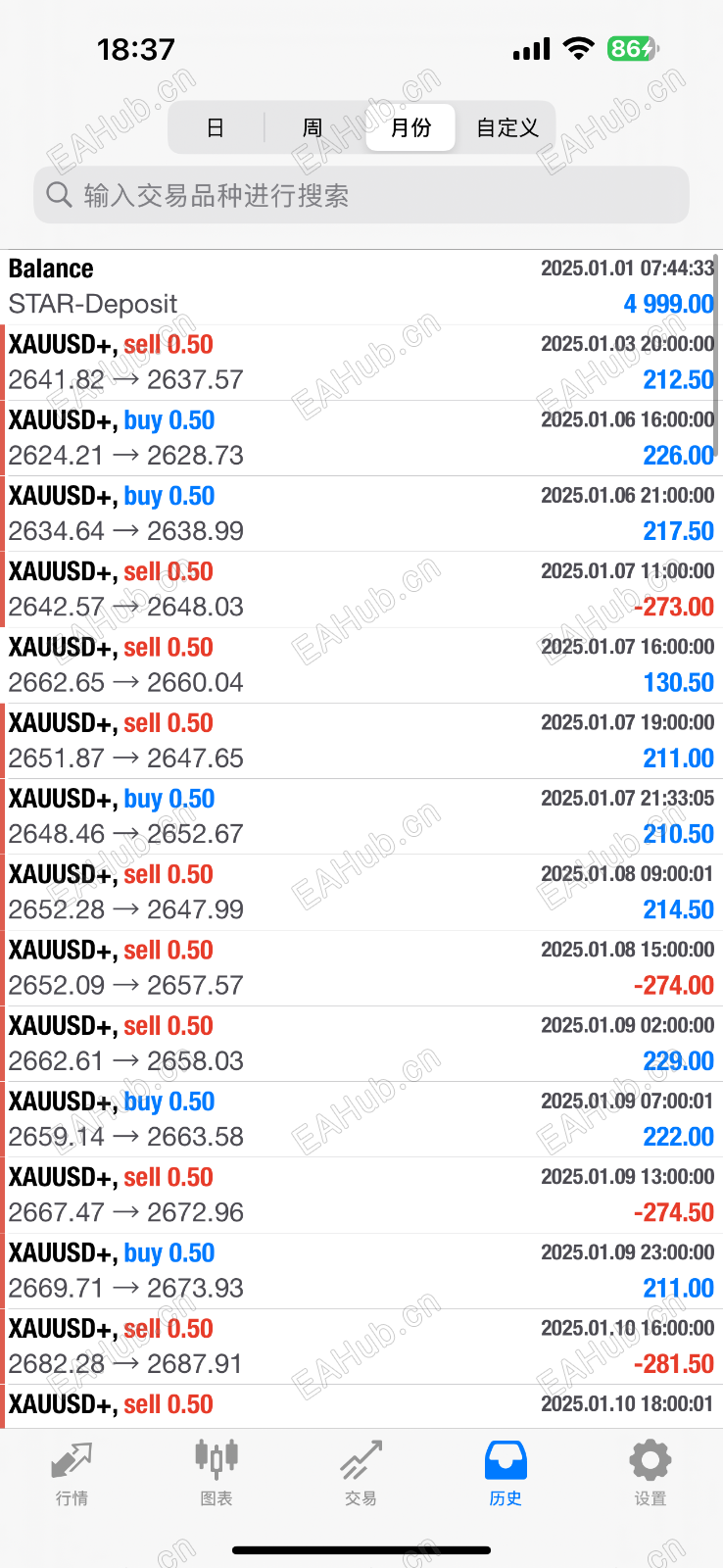View the buy trade with 226.00 profit

pos(361,437)
